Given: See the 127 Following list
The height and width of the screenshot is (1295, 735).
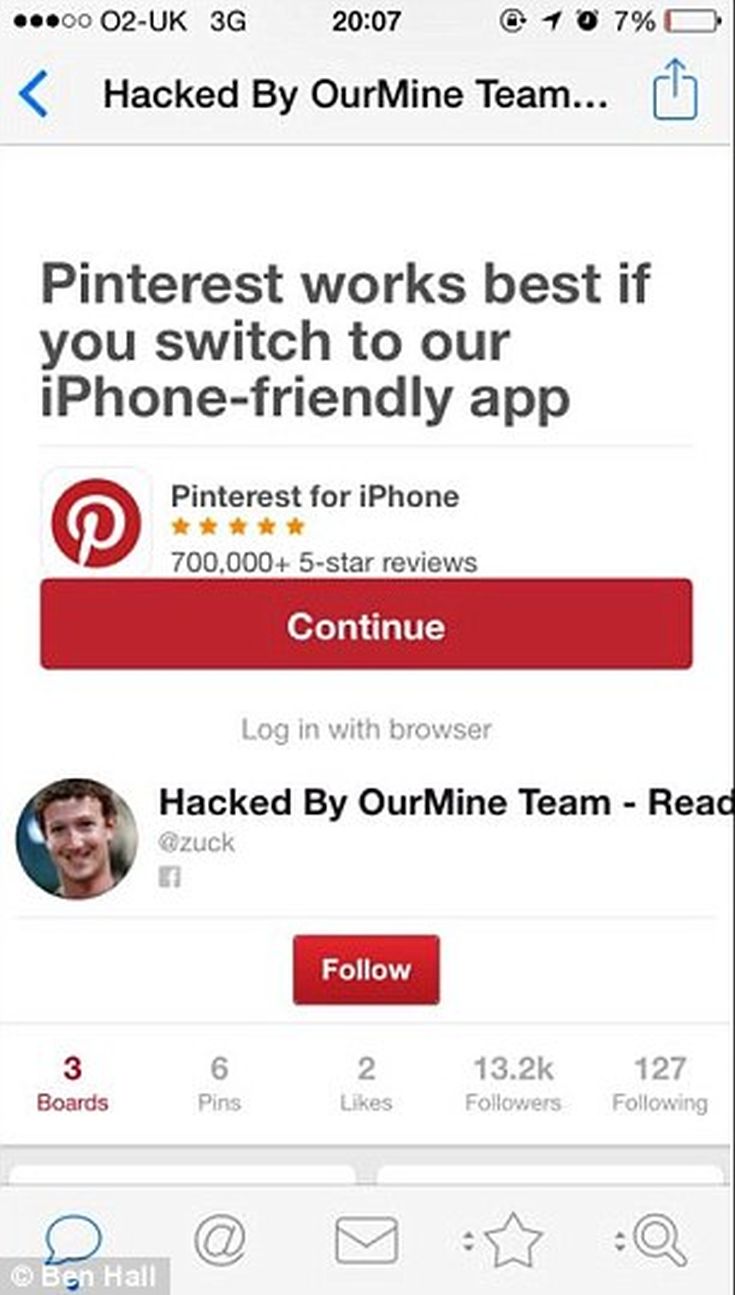Looking at the screenshot, I should click(x=659, y=1084).
